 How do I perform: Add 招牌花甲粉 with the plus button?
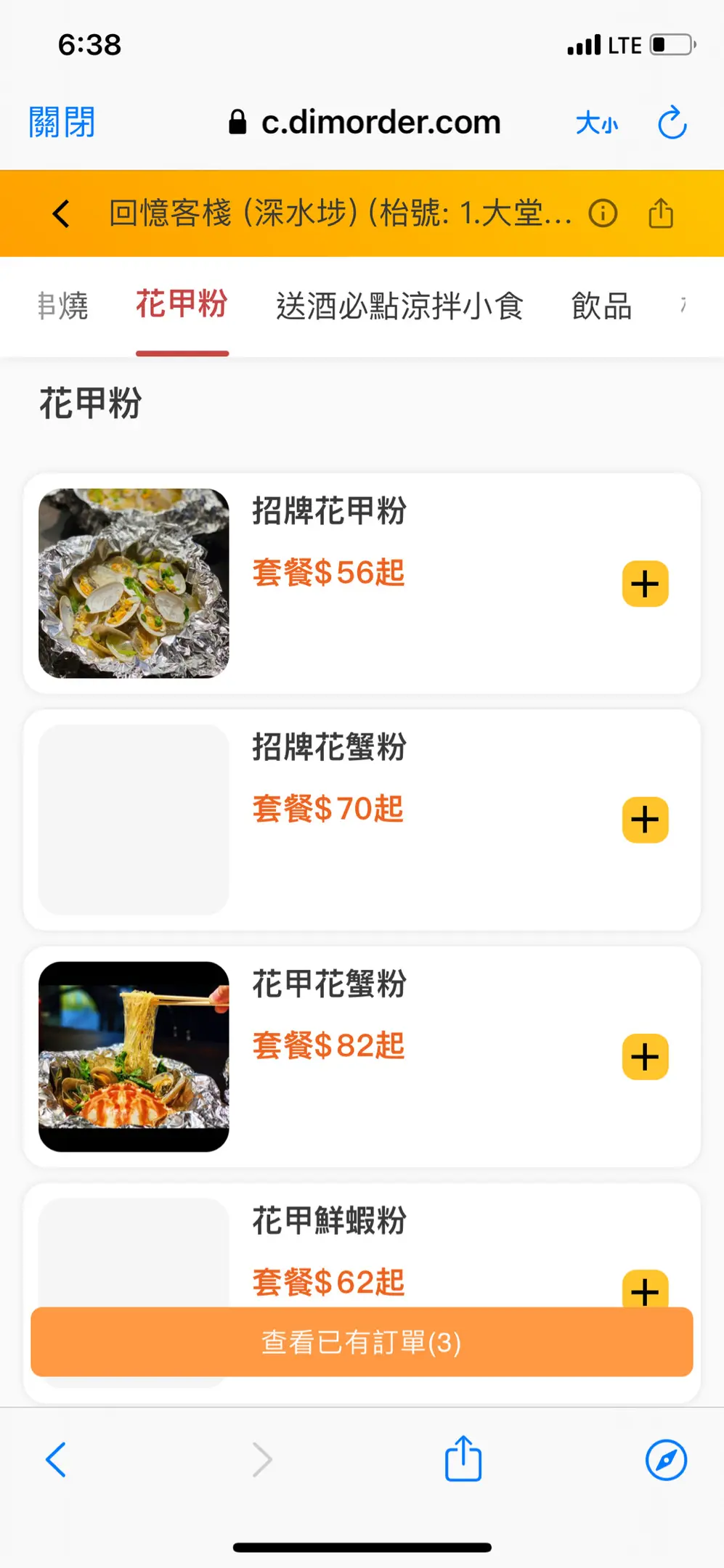645,584
